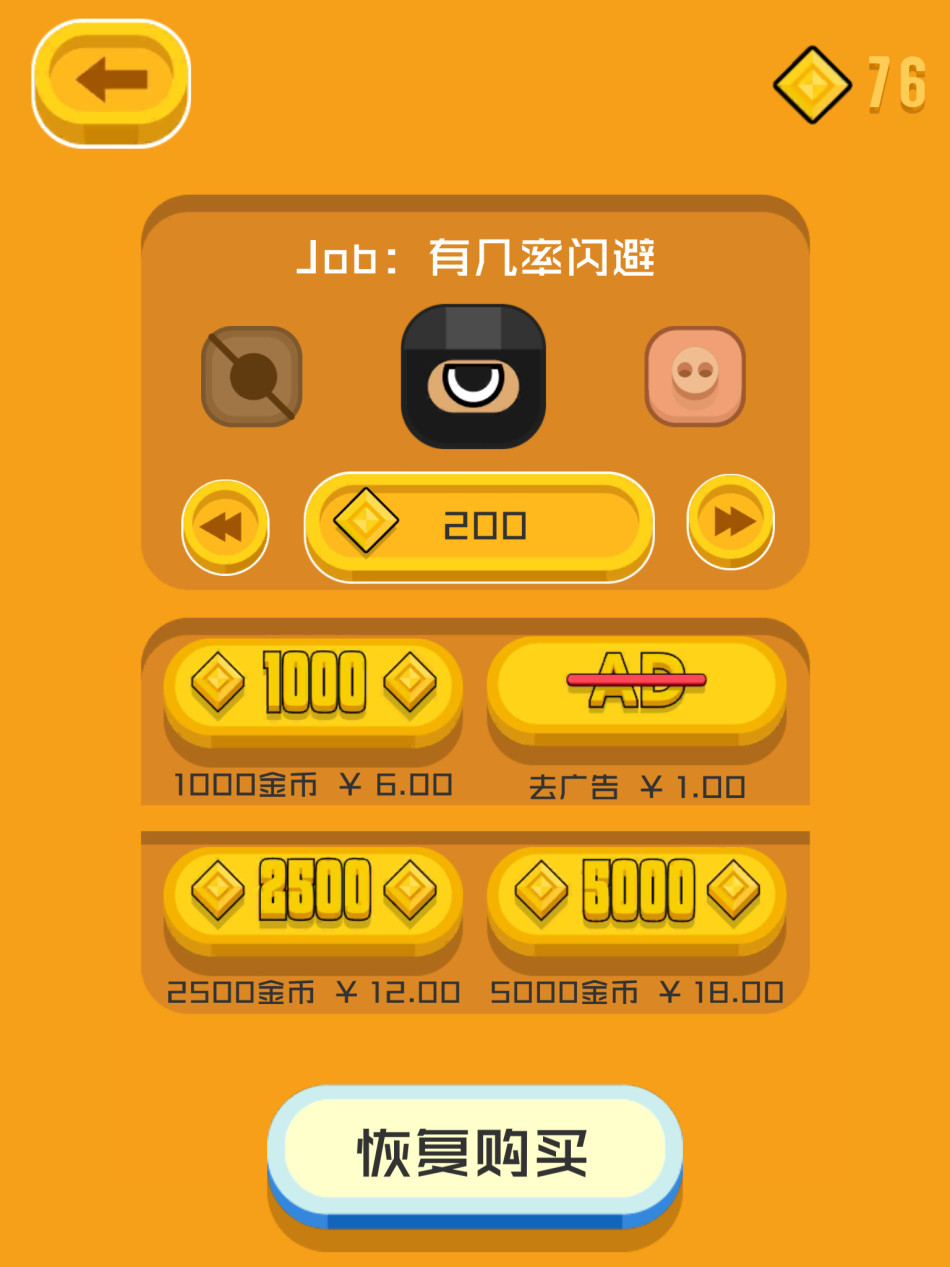Purchase the 5000 coins pack
Screen dimensions: 950x1267
click(x=636, y=893)
